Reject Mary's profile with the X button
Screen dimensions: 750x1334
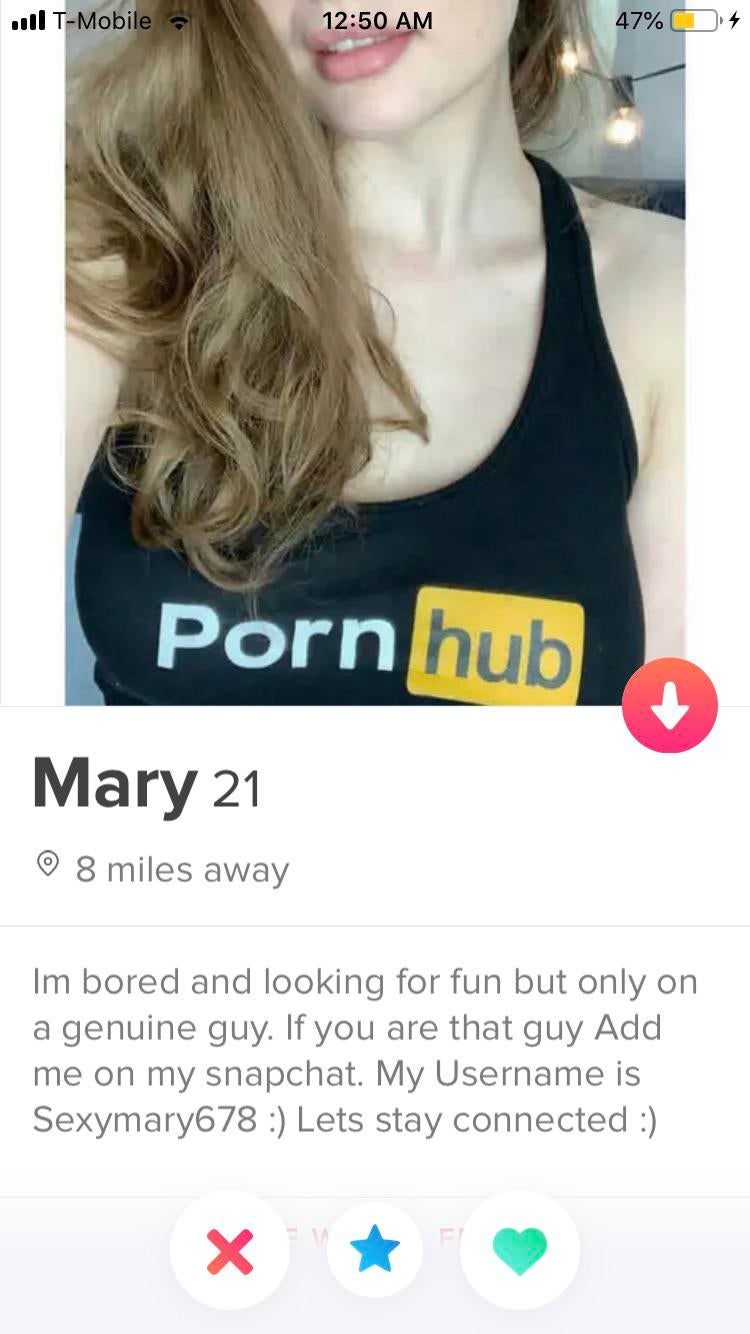230,1250
